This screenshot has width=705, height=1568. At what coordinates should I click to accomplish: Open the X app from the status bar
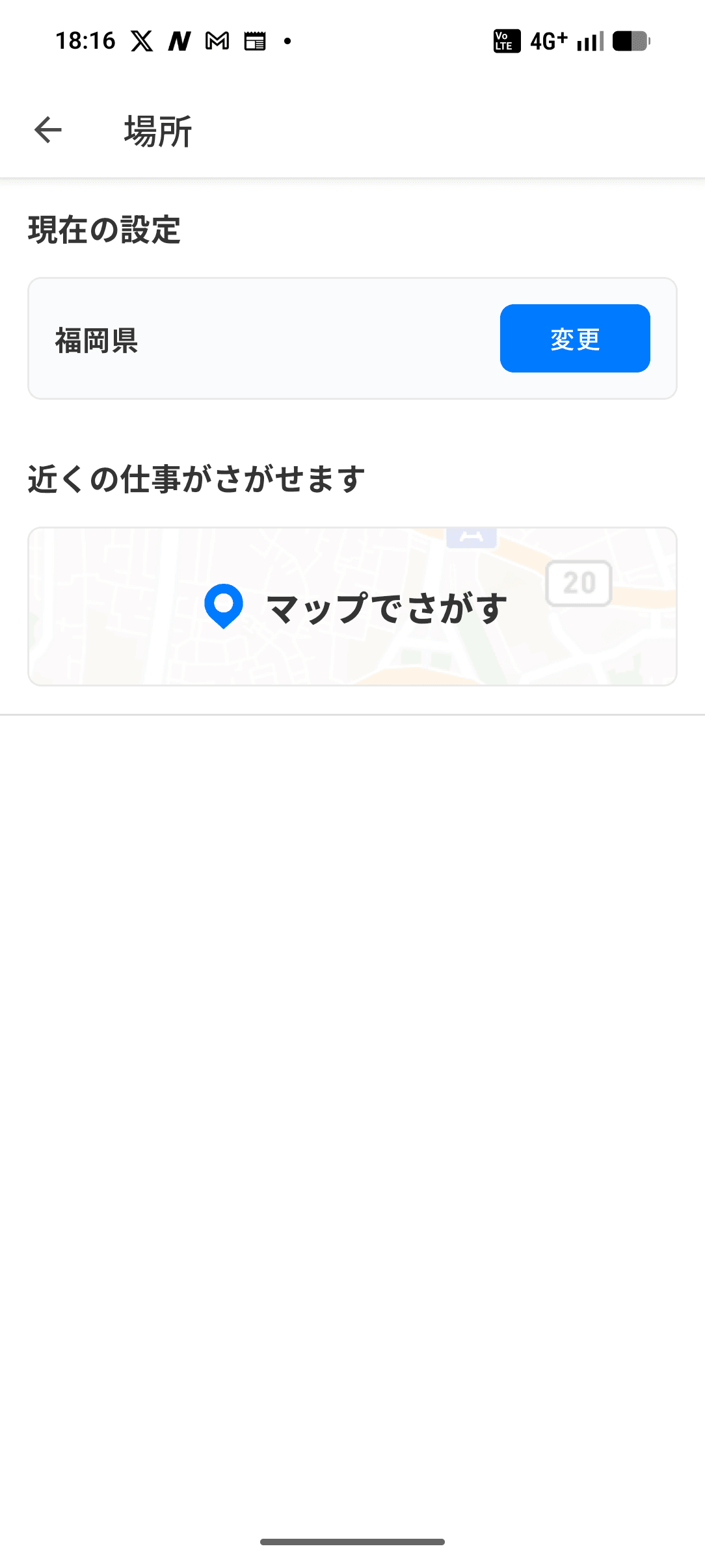pos(142,41)
